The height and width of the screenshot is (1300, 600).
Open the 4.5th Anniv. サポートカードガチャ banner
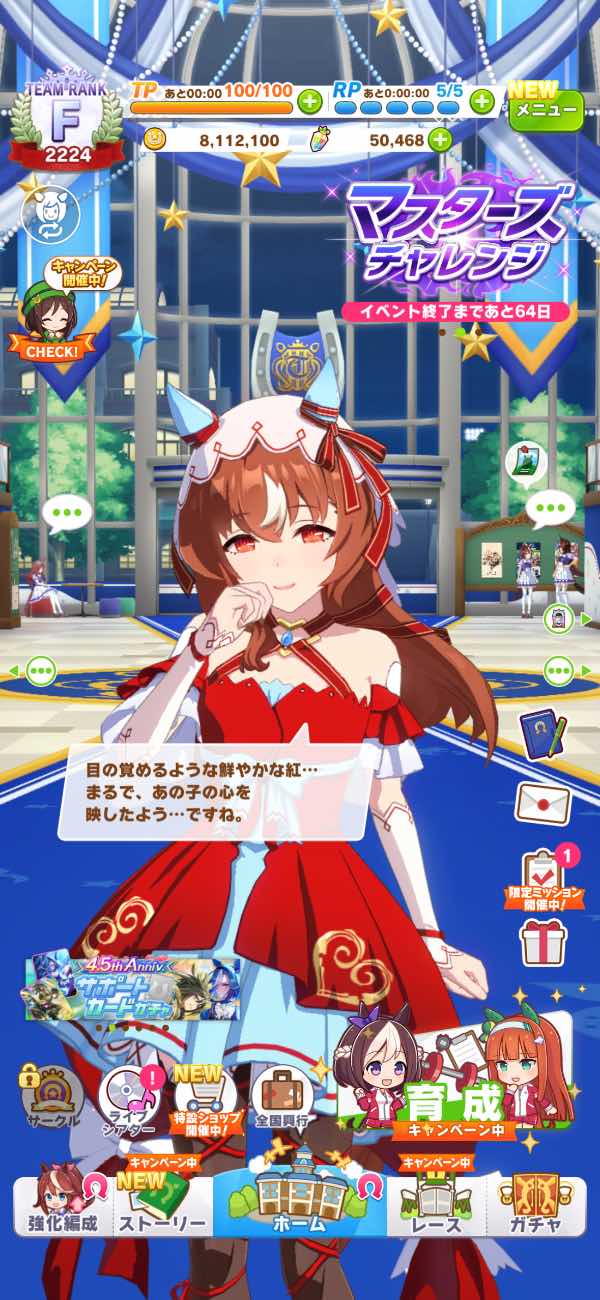pos(133,988)
